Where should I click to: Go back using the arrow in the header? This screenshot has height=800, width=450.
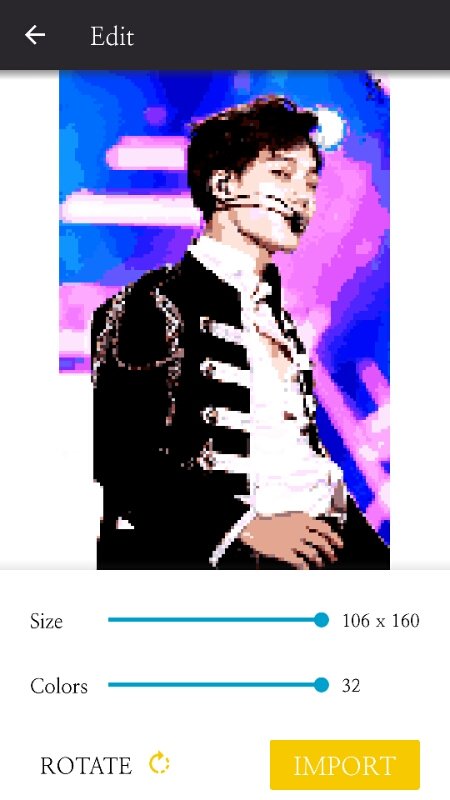tap(35, 35)
